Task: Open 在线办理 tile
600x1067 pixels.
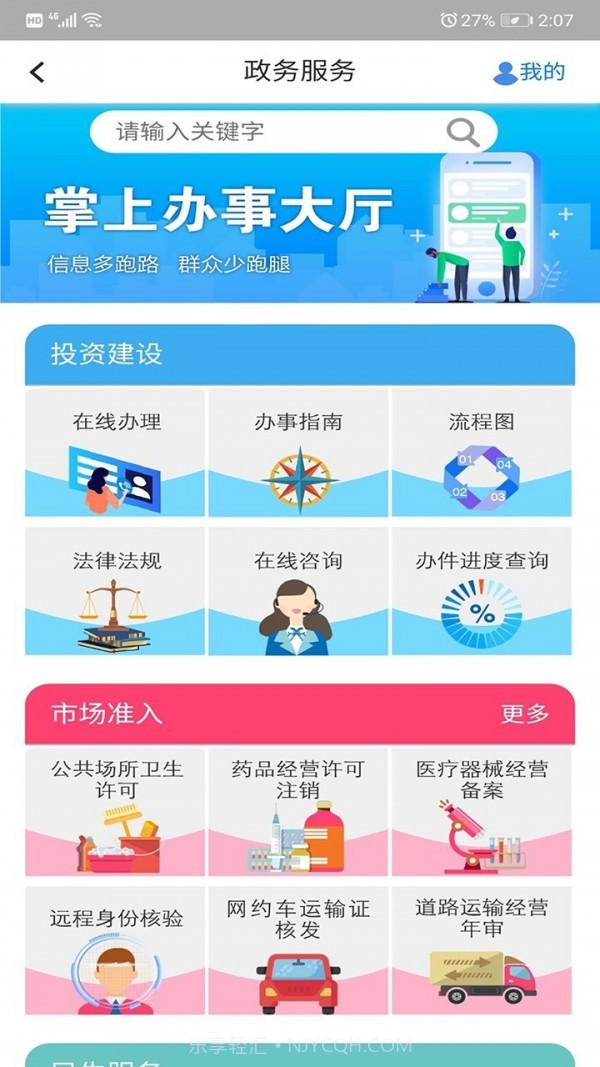Action: point(115,453)
